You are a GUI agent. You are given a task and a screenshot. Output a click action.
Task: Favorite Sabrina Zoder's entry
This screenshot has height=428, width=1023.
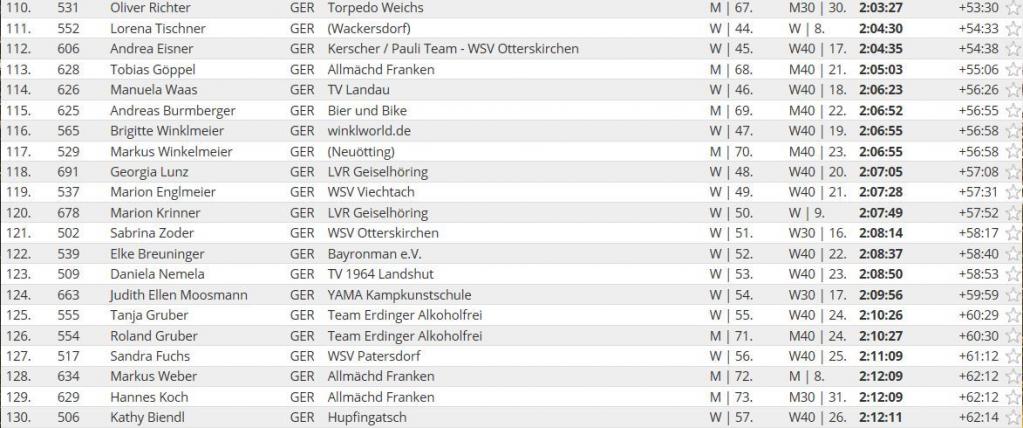(1013, 233)
